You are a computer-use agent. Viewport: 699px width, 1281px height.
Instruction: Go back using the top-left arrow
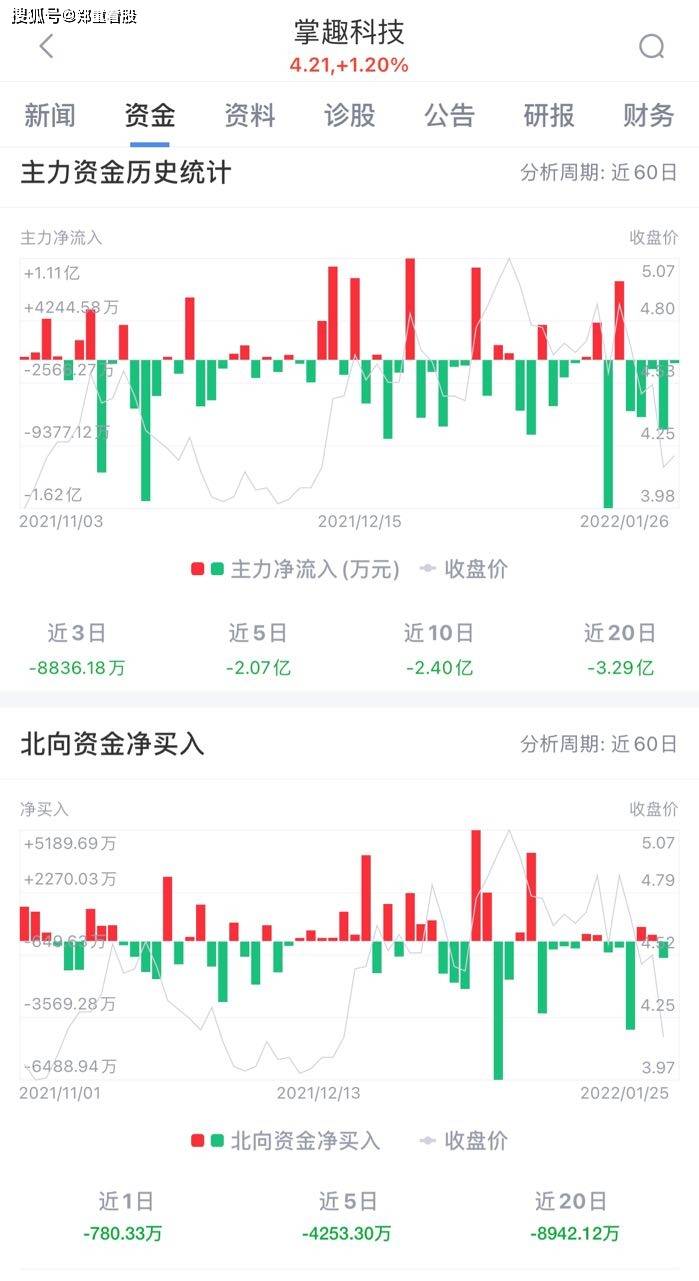tap(46, 46)
